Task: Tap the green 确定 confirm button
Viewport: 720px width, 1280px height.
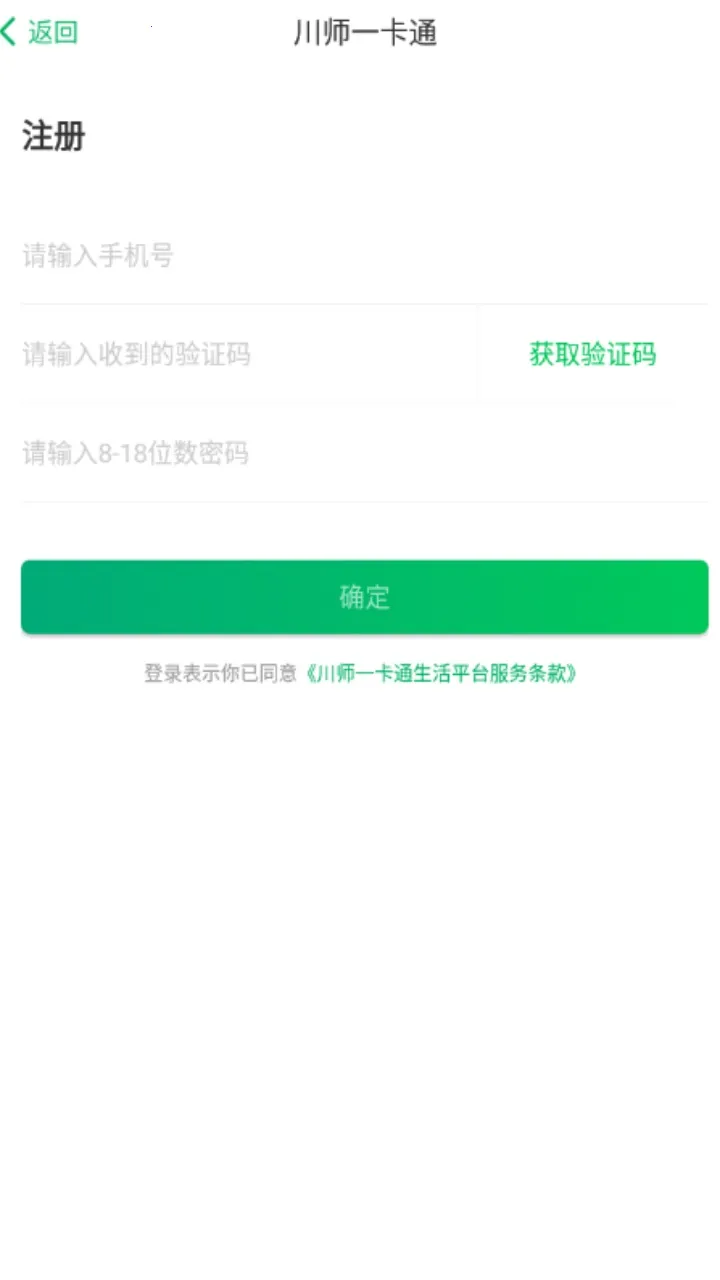Action: pos(364,596)
